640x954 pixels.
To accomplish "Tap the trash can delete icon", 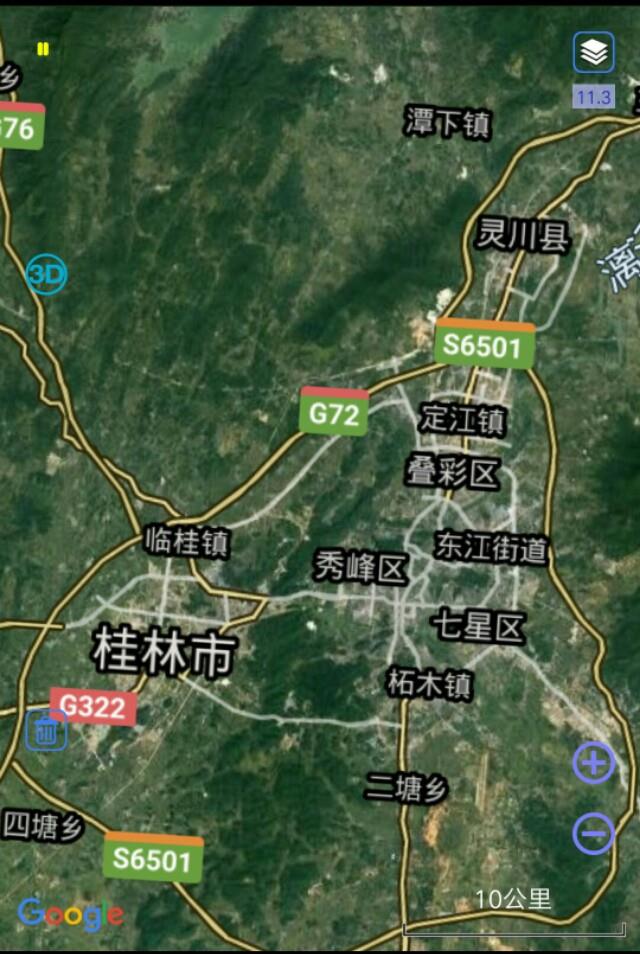I will point(45,730).
